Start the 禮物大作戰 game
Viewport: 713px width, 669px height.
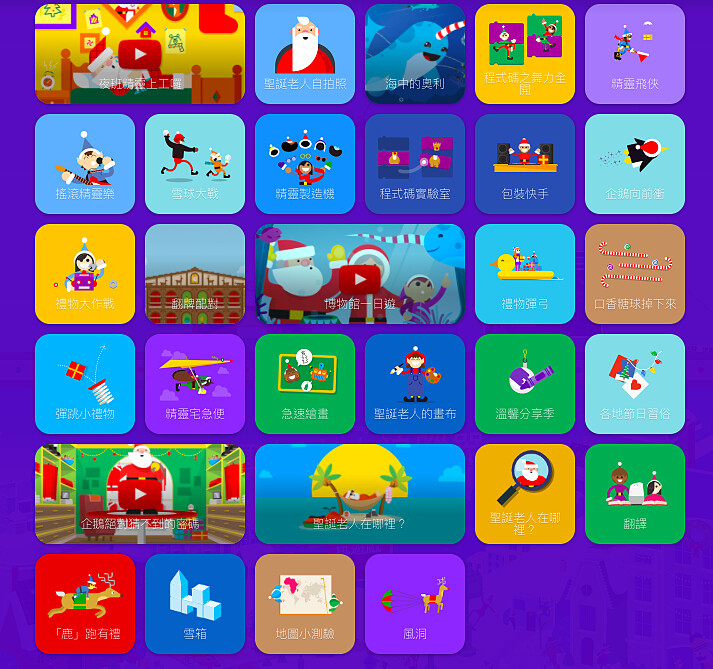click(84, 274)
